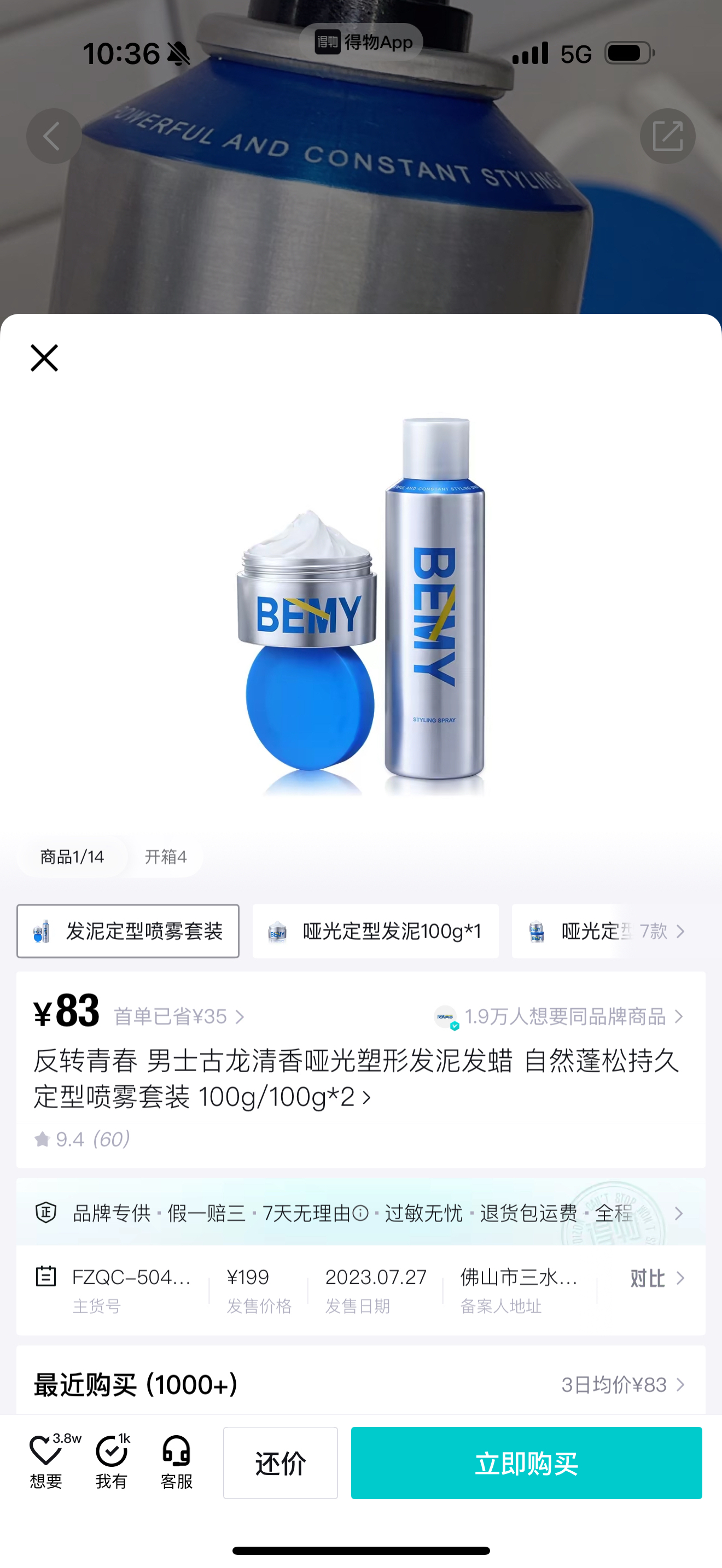
Task: Choose the 发泥定型喷雾套装 variant
Action: pyautogui.click(x=128, y=931)
